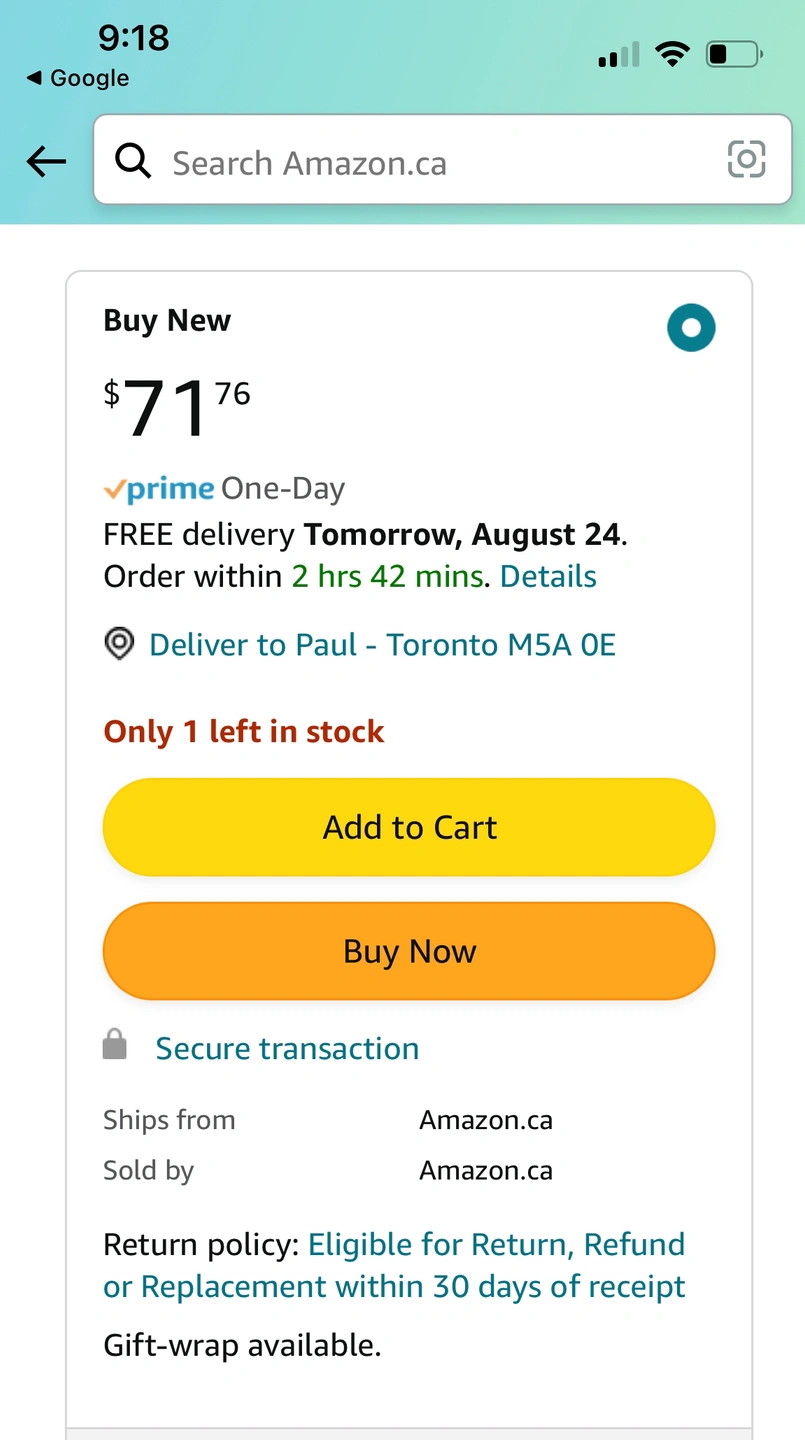This screenshot has width=805, height=1440.
Task: Open the camera scan search icon
Action: [x=746, y=160]
